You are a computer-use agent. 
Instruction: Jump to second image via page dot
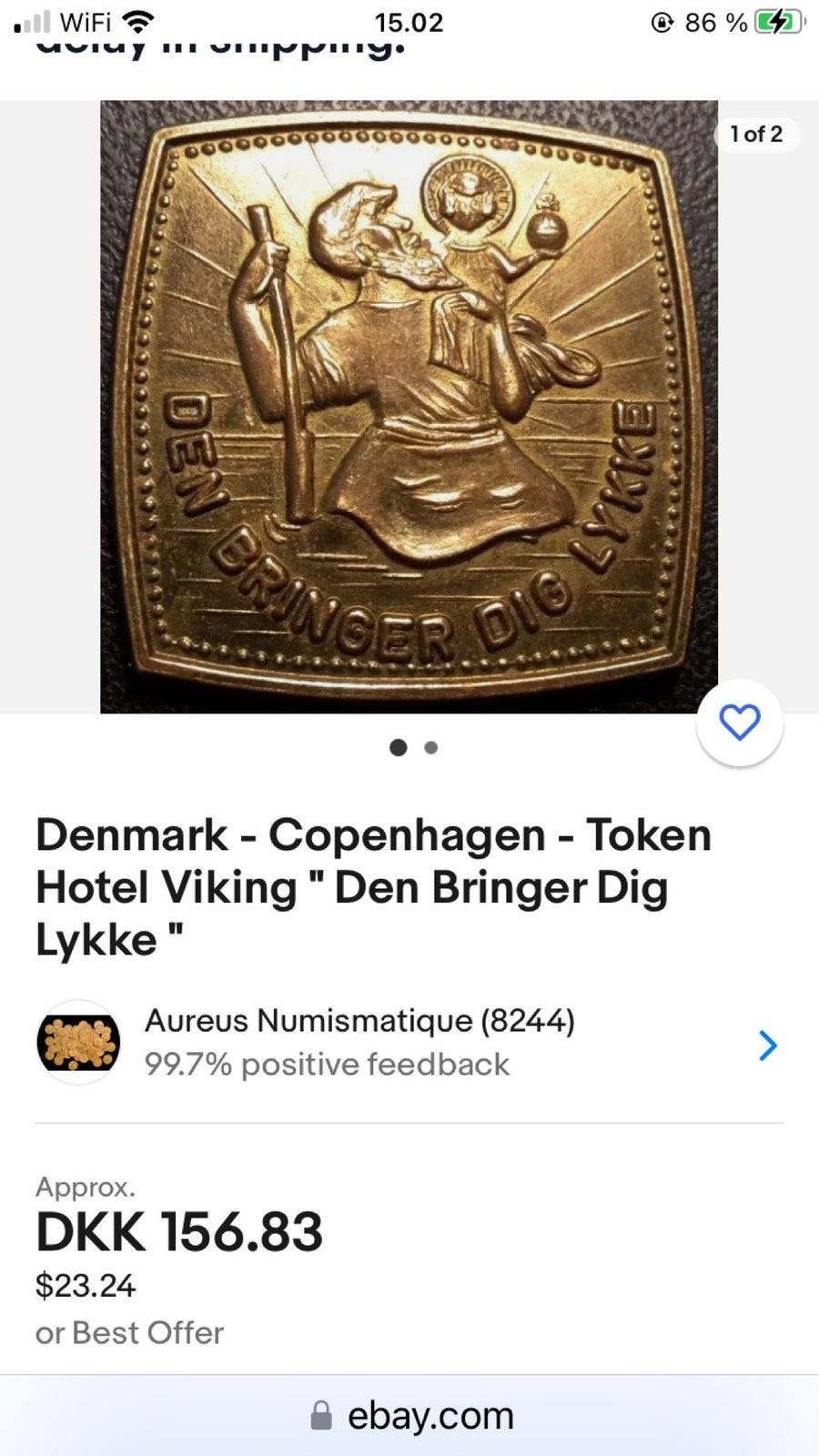(x=431, y=748)
